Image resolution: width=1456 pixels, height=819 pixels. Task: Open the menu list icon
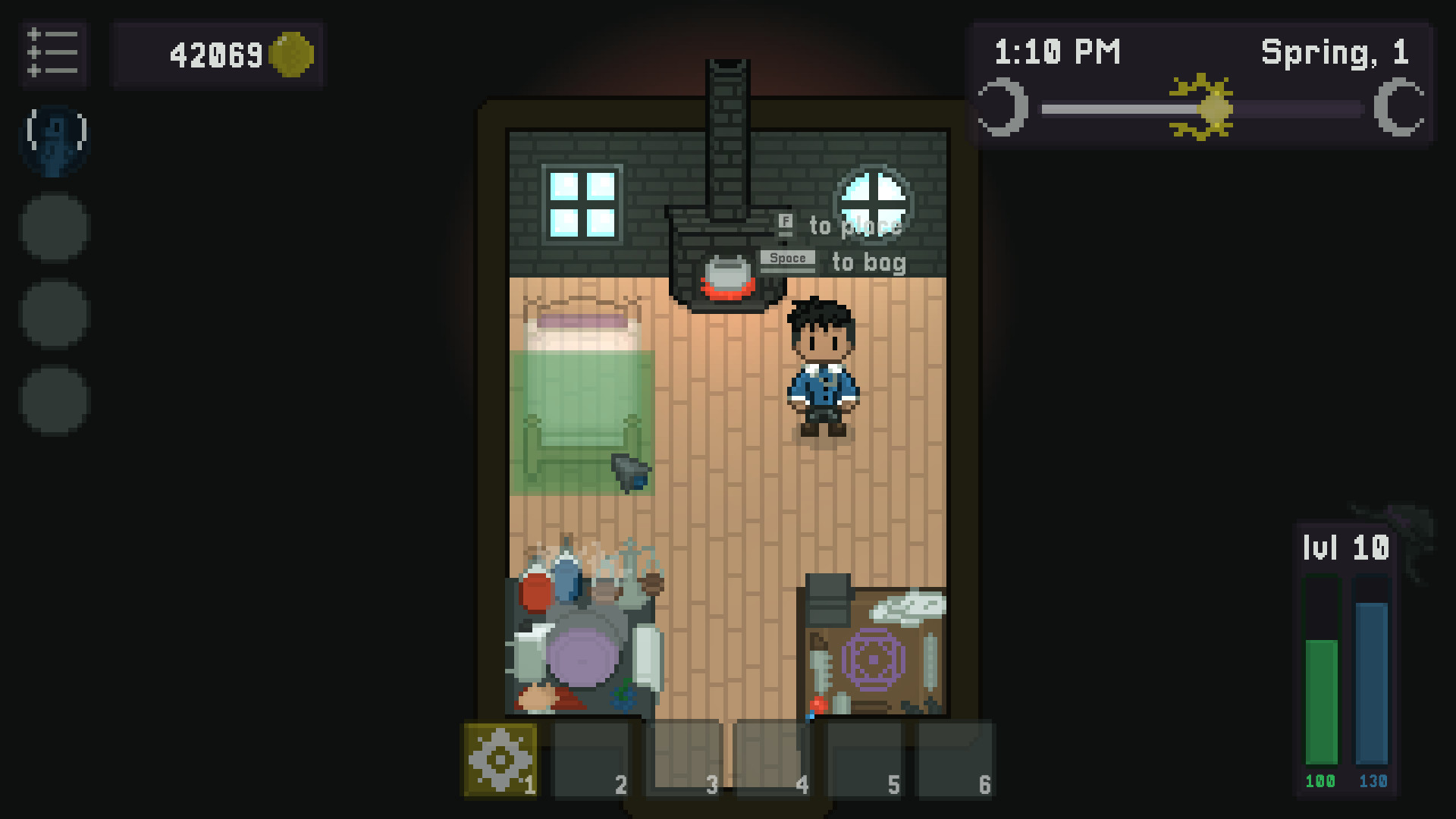point(53,54)
